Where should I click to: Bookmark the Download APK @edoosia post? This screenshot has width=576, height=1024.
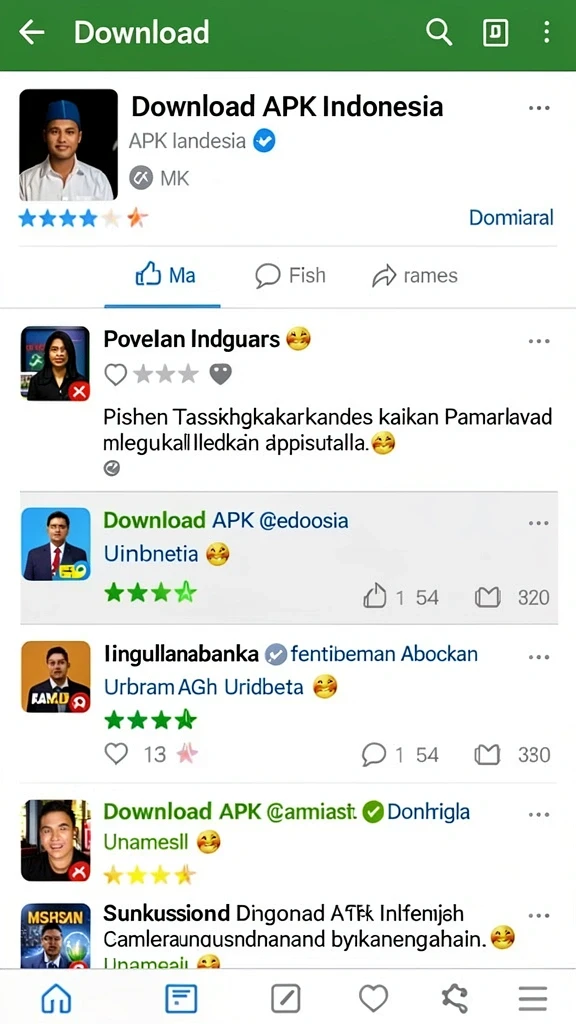(x=487, y=597)
